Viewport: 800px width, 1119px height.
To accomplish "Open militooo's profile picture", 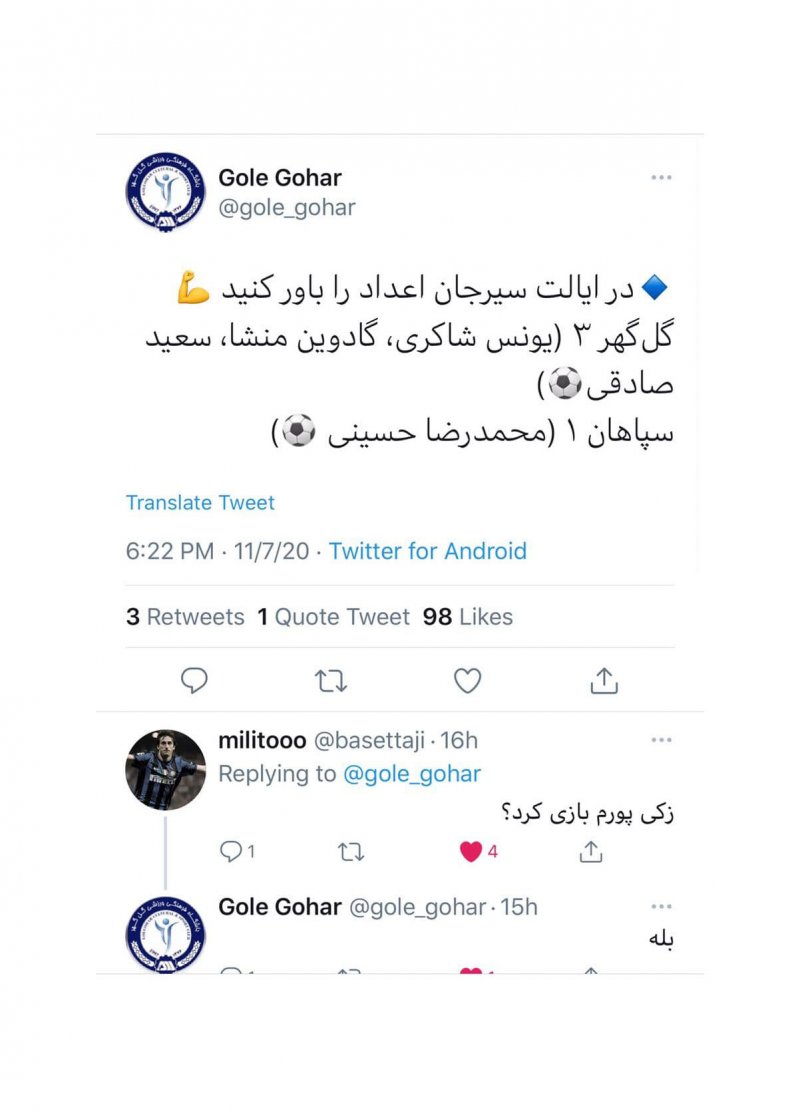I will (165, 769).
